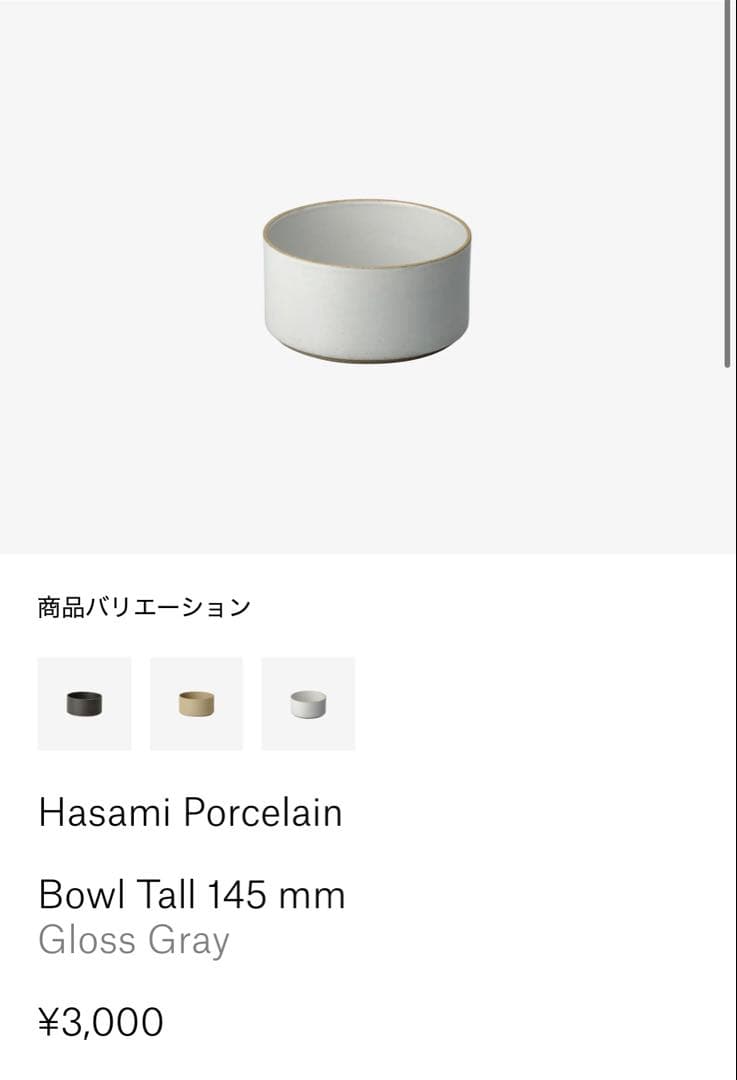Open the main Bowl Tall product image
Viewport: 737px width, 1080px height.
click(x=367, y=280)
